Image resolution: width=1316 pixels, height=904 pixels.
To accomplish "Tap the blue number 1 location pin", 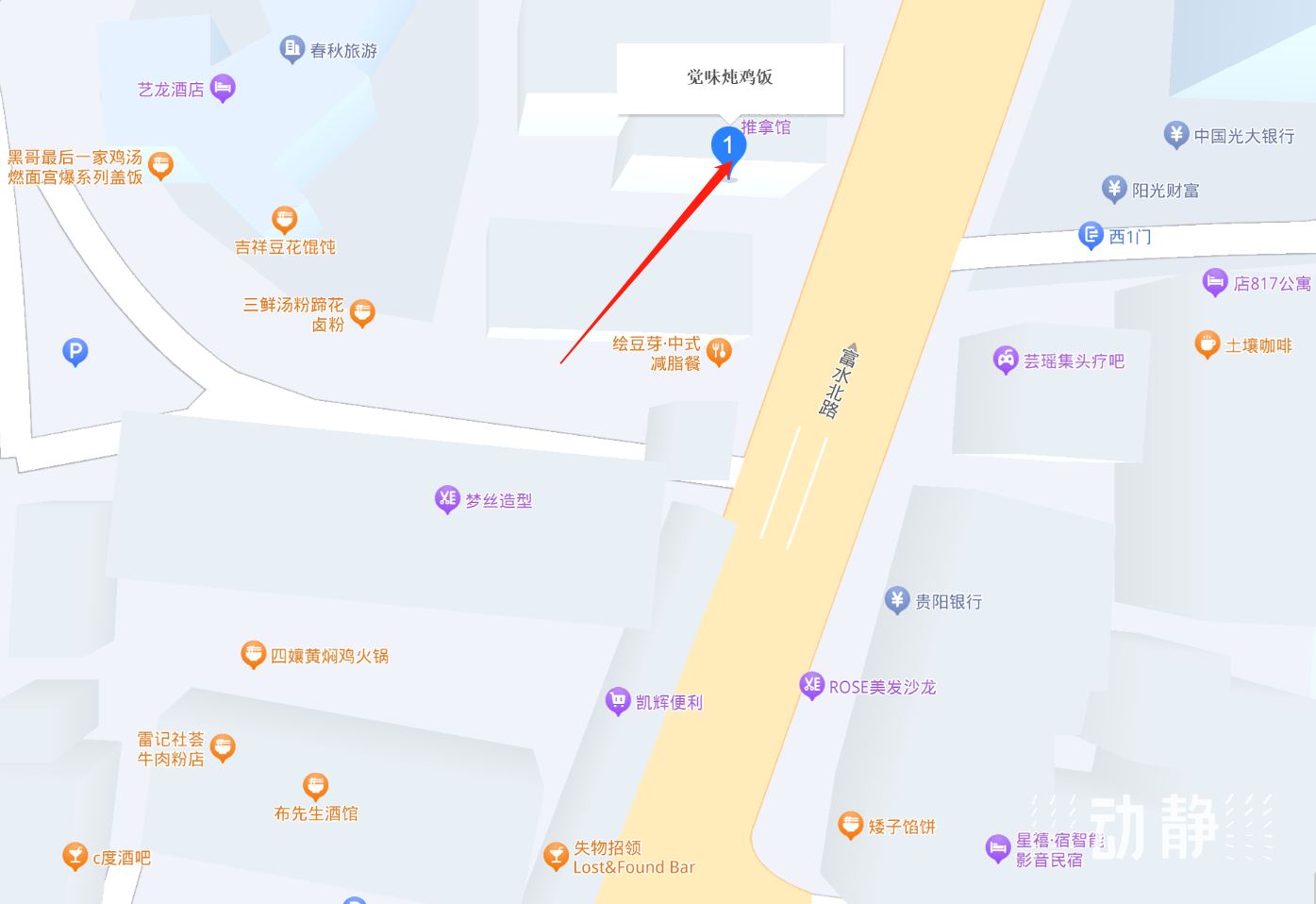I will click(728, 145).
